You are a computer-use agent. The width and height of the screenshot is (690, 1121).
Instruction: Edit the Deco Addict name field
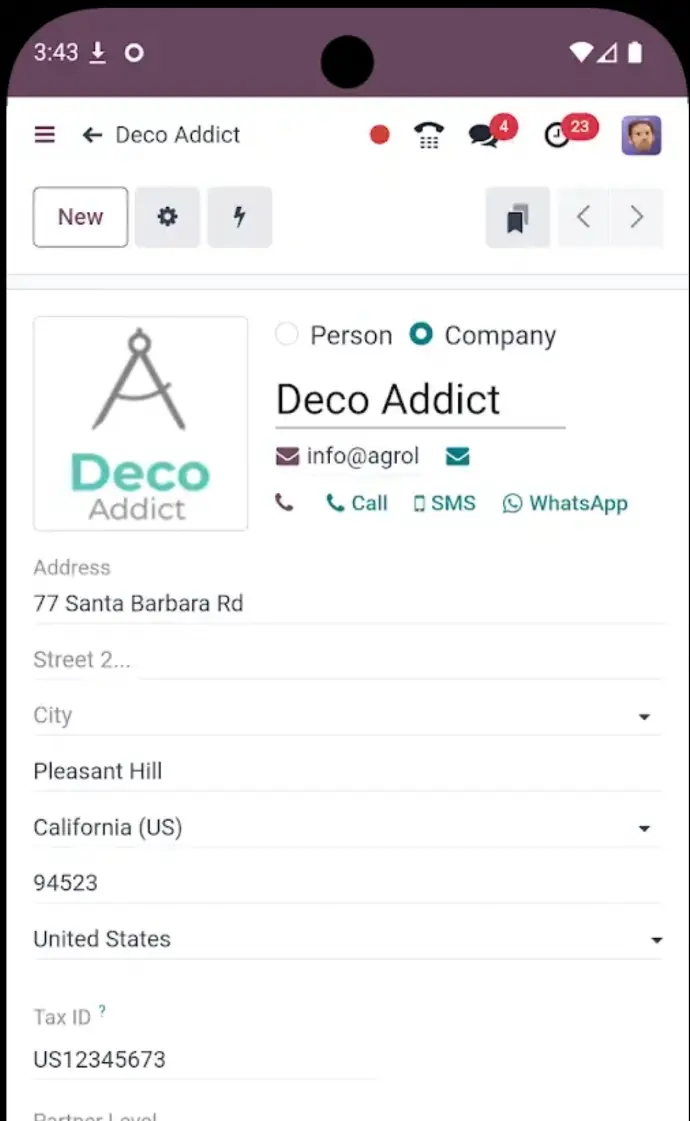[x=420, y=400]
